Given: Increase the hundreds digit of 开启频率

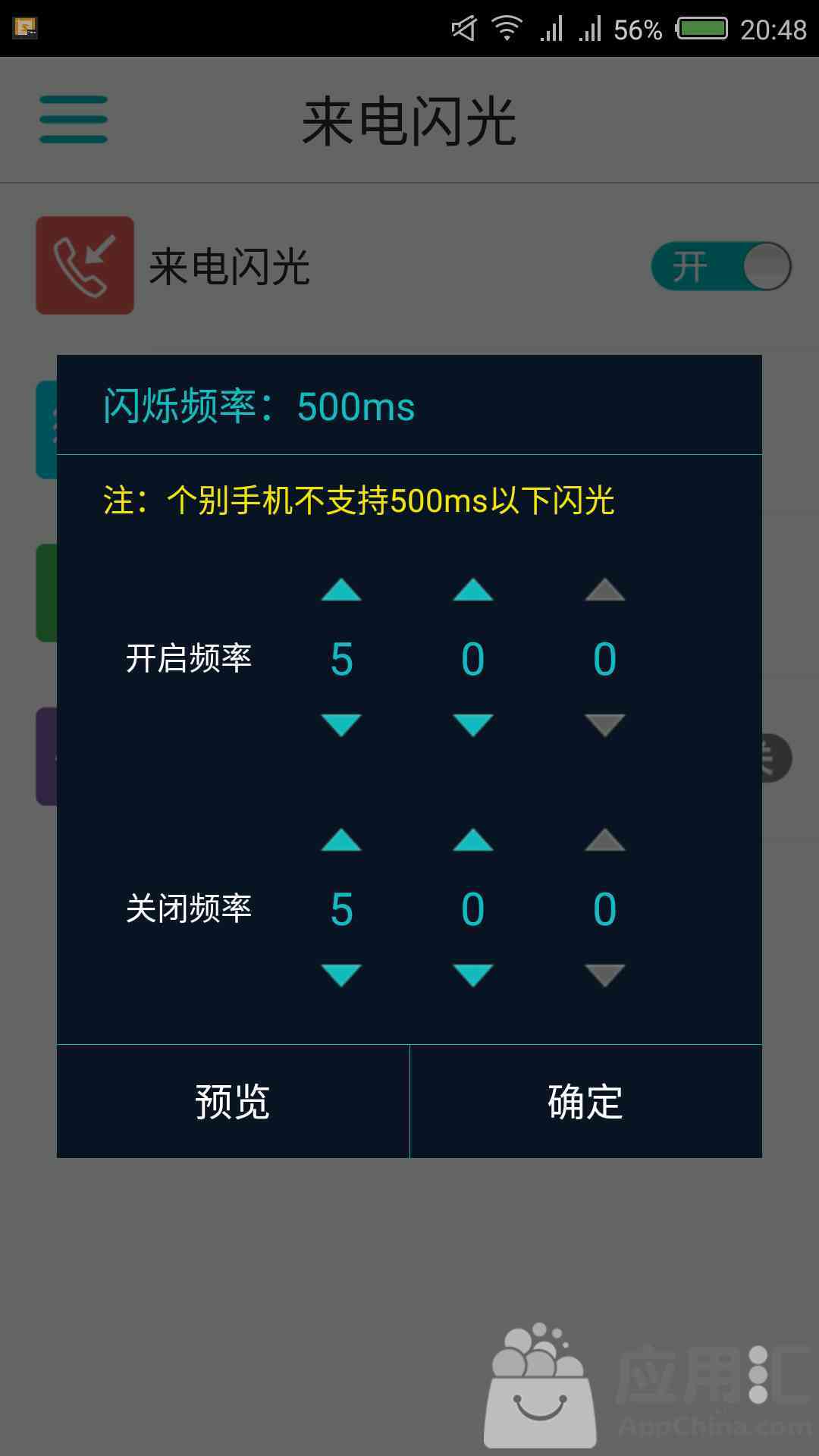Looking at the screenshot, I should [341, 590].
